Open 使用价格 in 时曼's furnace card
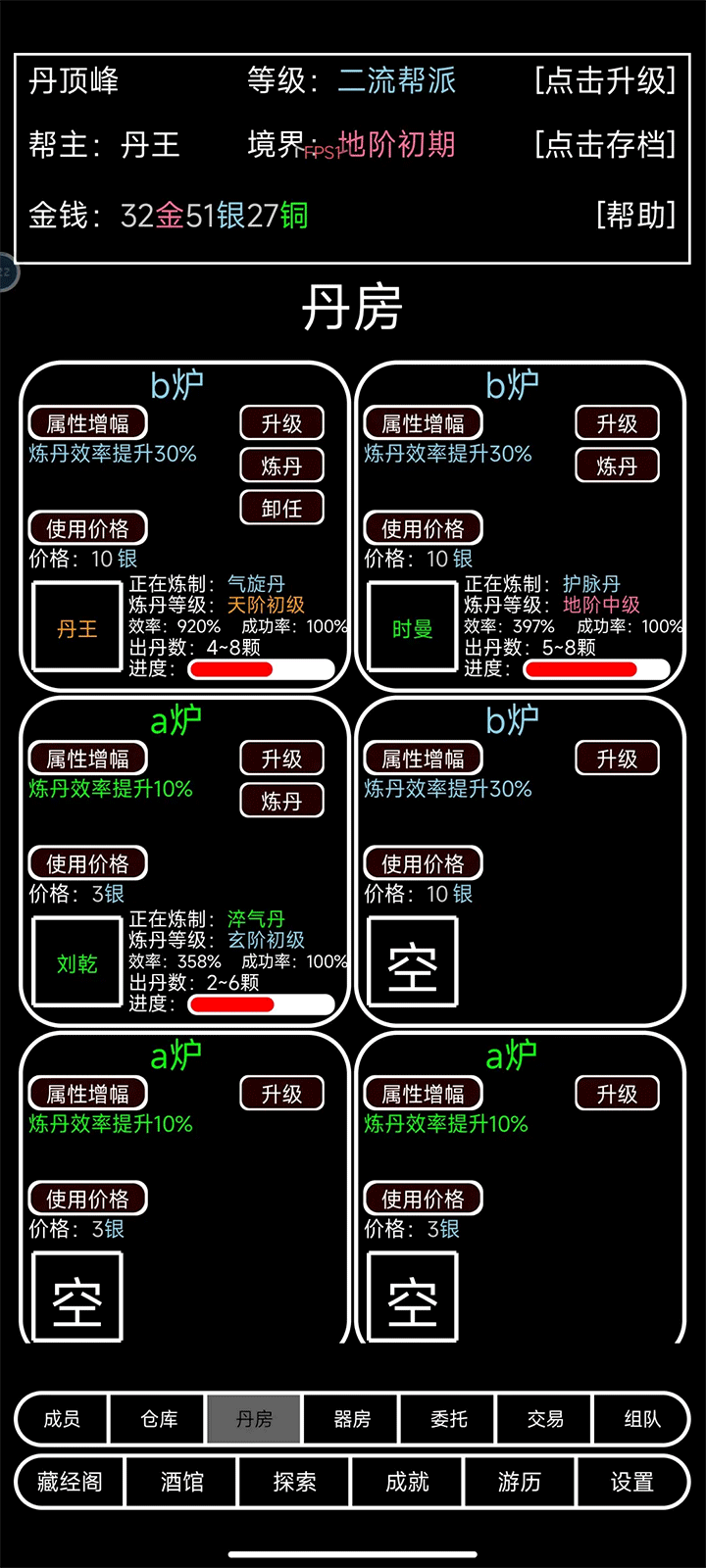Screen dimensions: 706x1568 point(423,528)
